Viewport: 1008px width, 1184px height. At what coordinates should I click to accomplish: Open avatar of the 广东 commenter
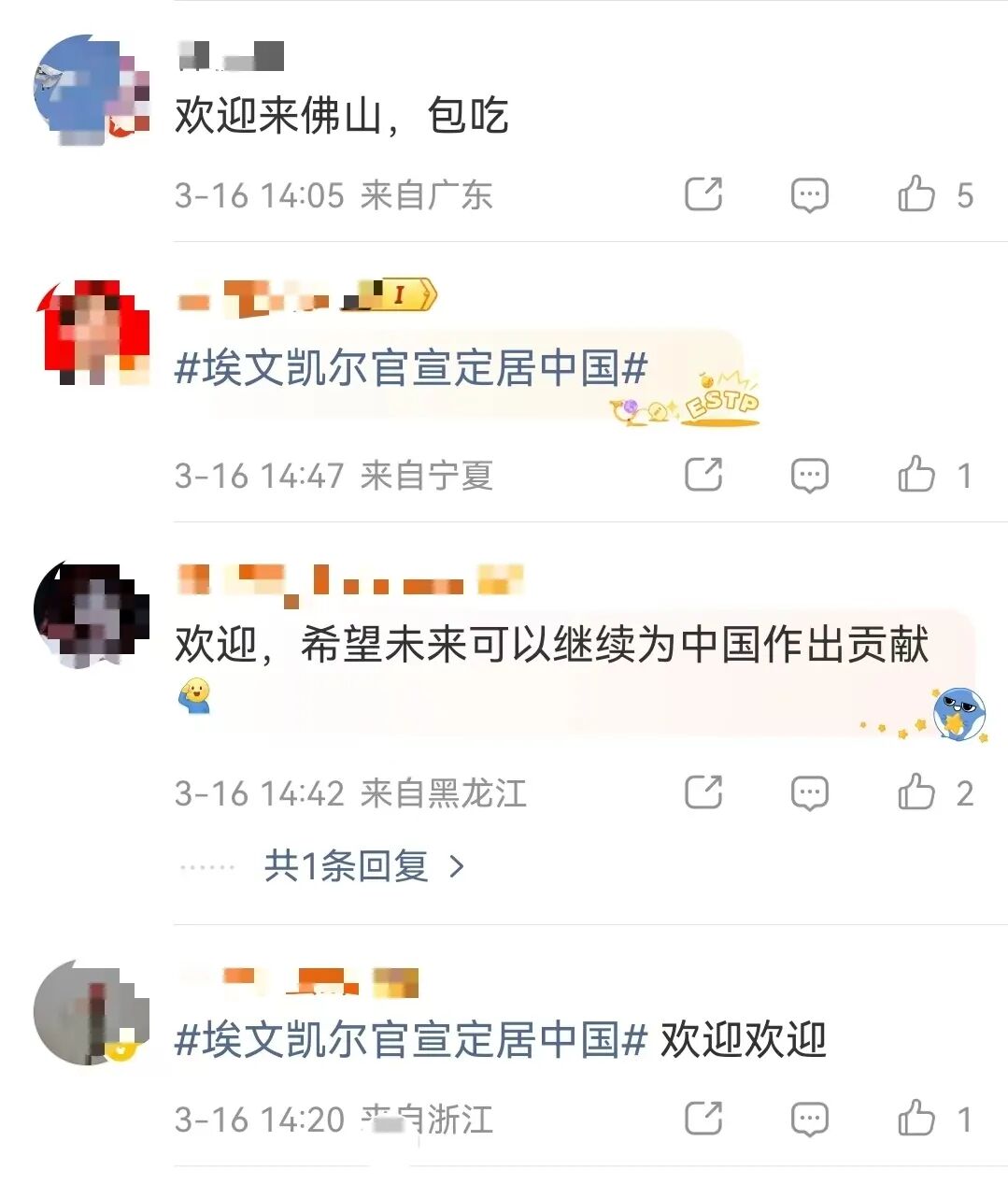coord(91,91)
